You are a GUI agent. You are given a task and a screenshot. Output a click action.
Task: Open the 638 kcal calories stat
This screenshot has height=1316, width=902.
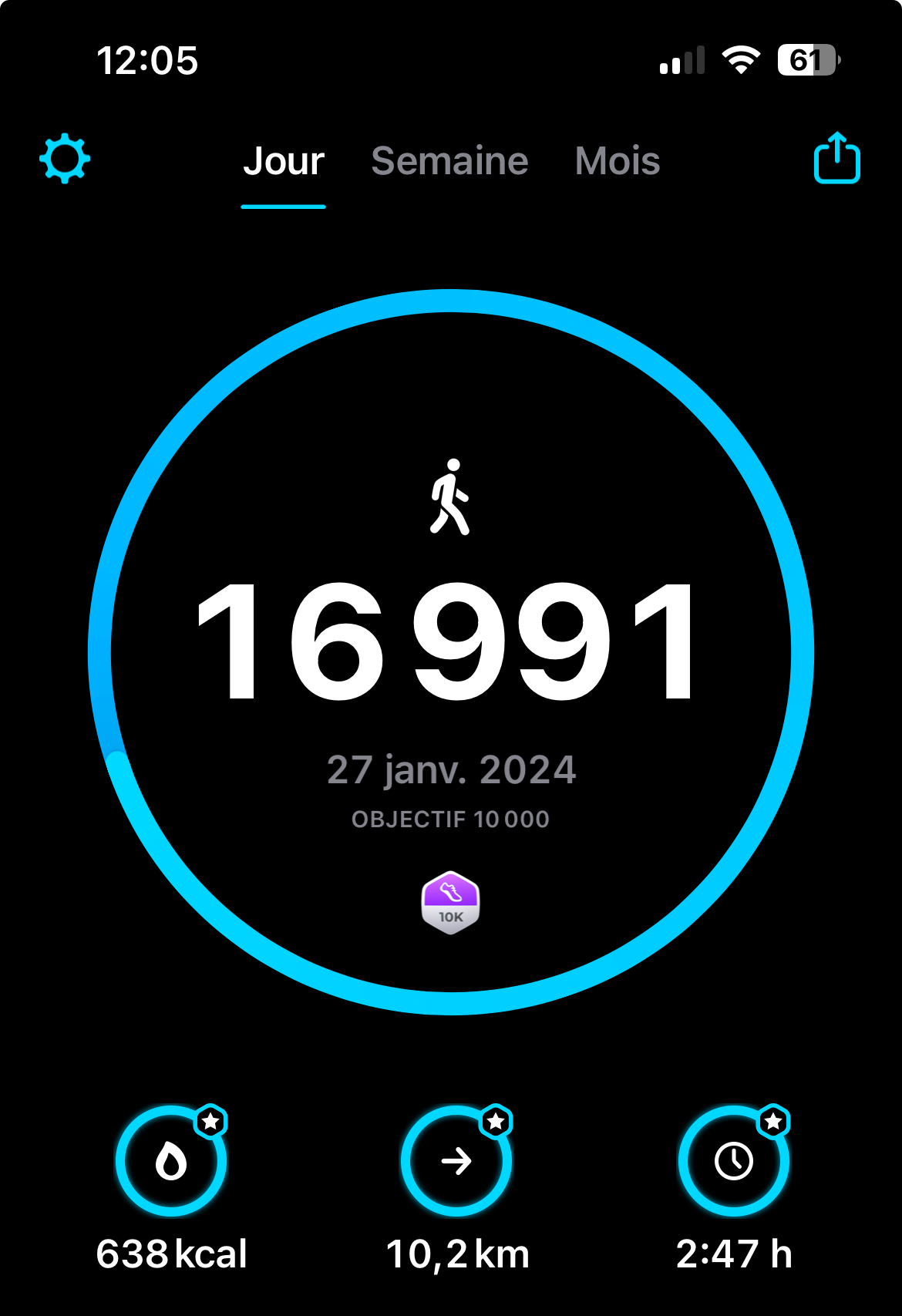click(171, 1161)
